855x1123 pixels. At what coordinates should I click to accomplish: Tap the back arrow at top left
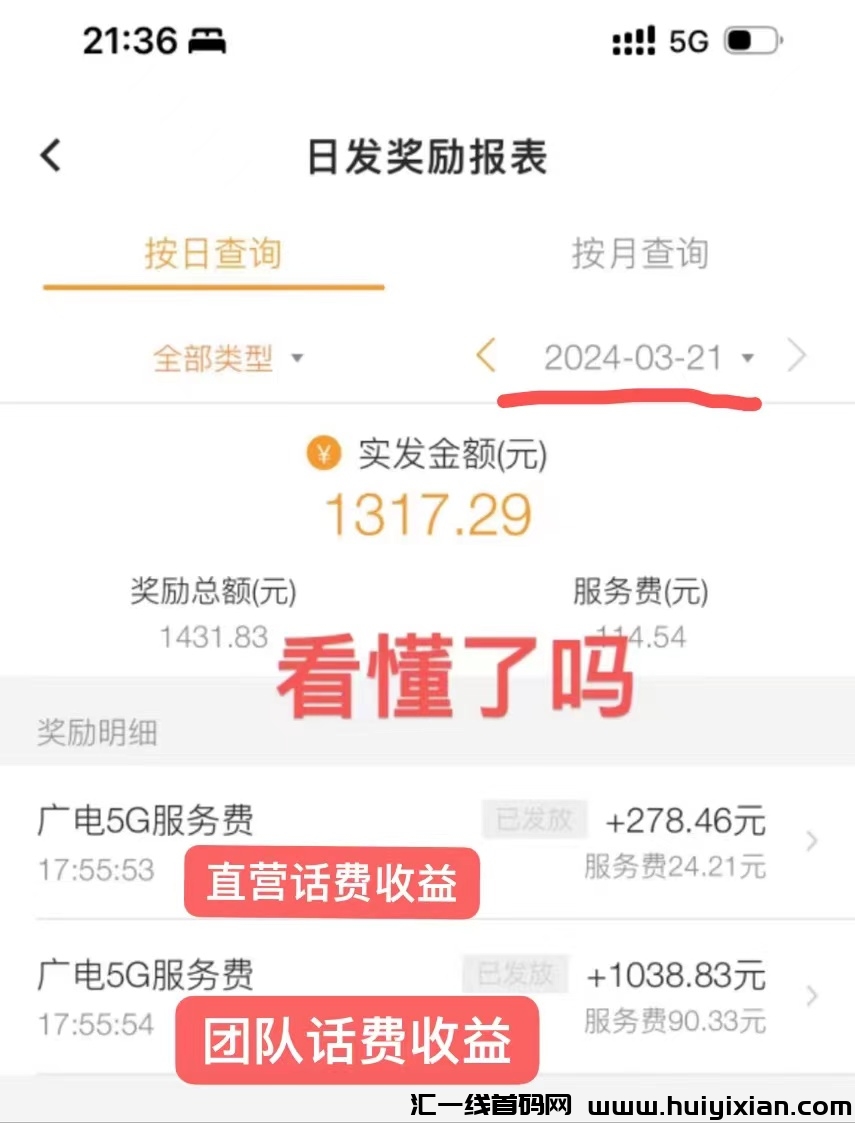[x=49, y=156]
